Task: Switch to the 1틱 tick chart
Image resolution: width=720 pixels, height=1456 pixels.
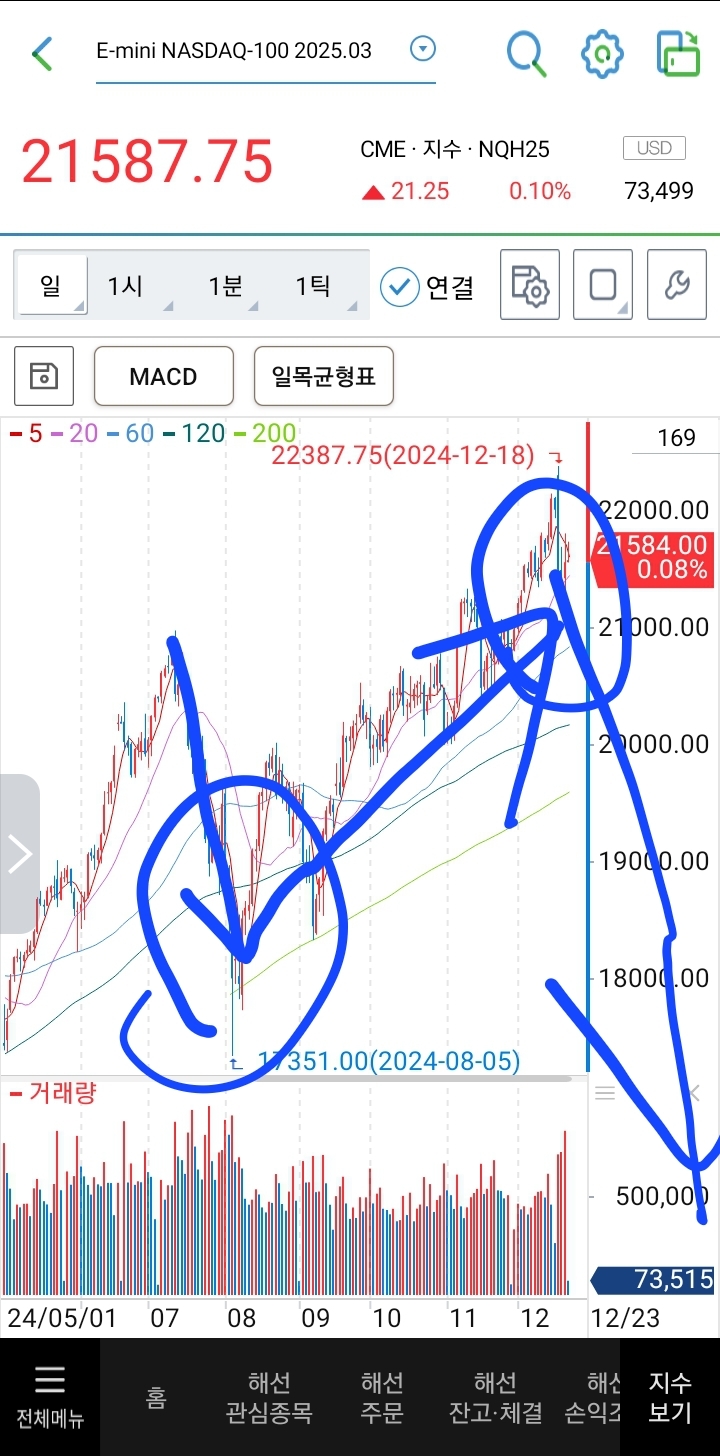Action: tap(313, 287)
